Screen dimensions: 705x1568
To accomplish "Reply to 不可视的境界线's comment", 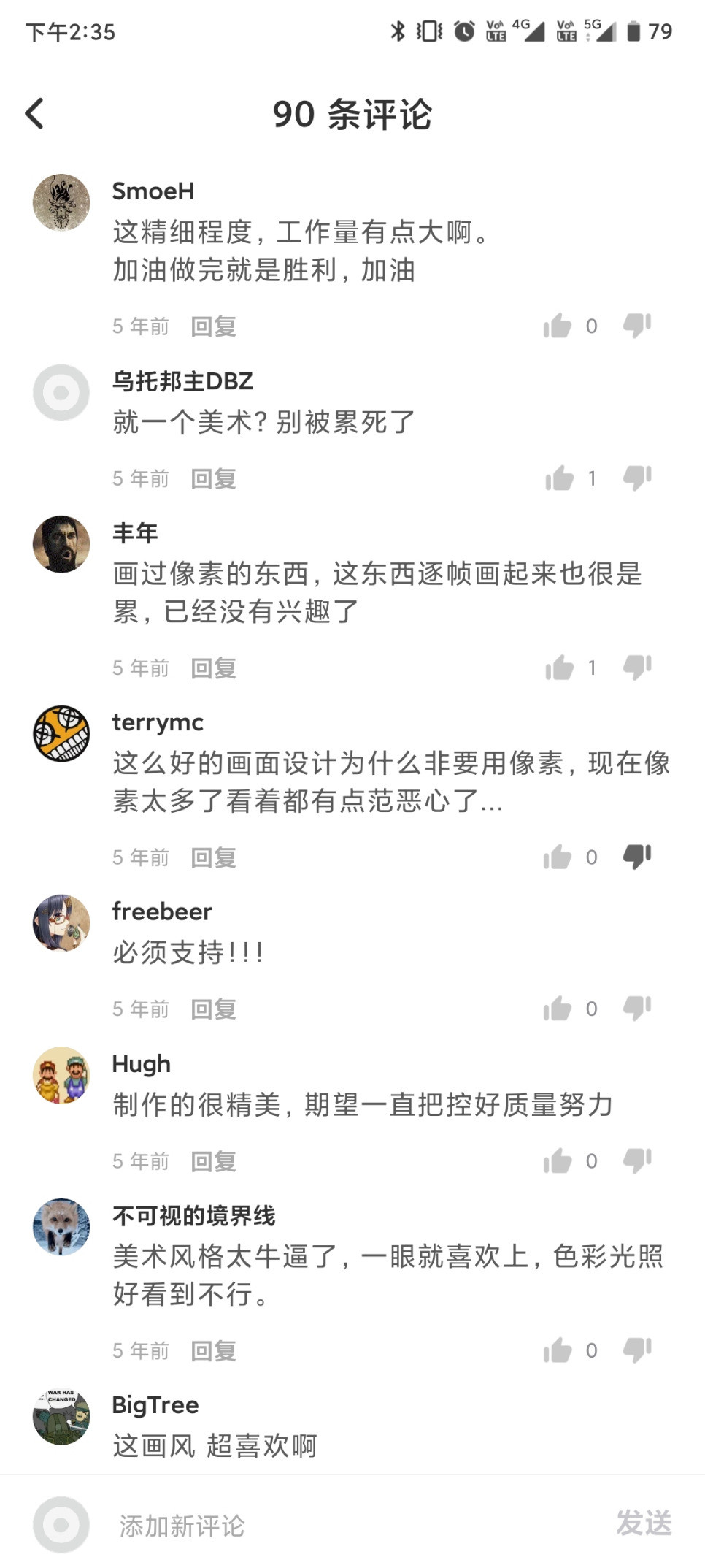I will pos(213,1351).
